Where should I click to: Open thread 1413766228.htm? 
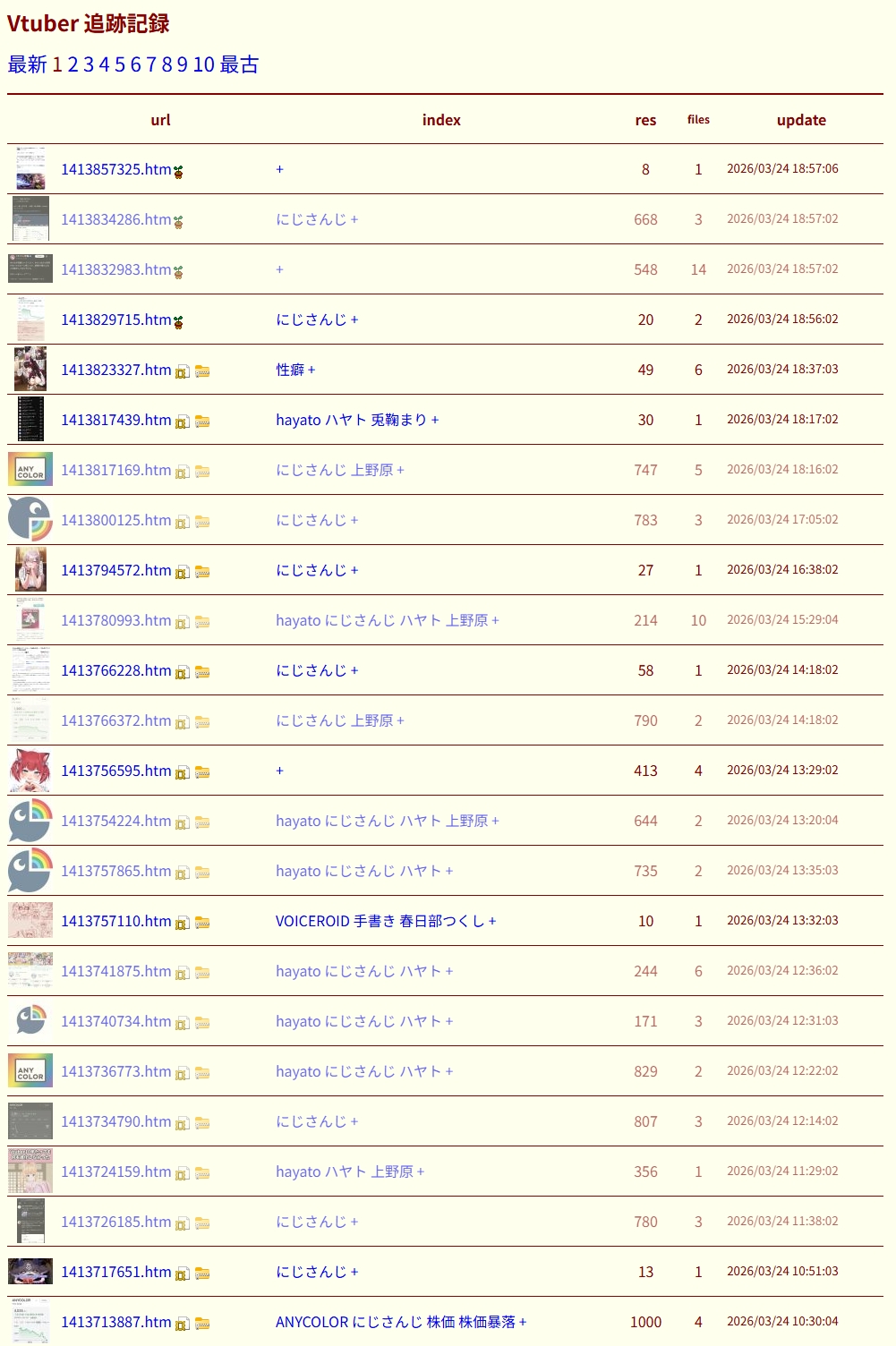pyautogui.click(x=115, y=670)
